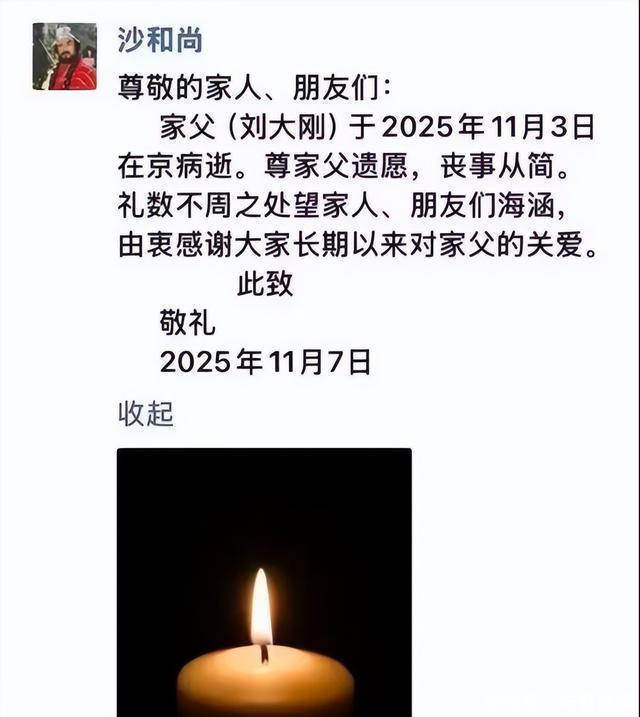Open 沙和尚's profile avatar
Screen dimensions: 640x717
click(65, 57)
